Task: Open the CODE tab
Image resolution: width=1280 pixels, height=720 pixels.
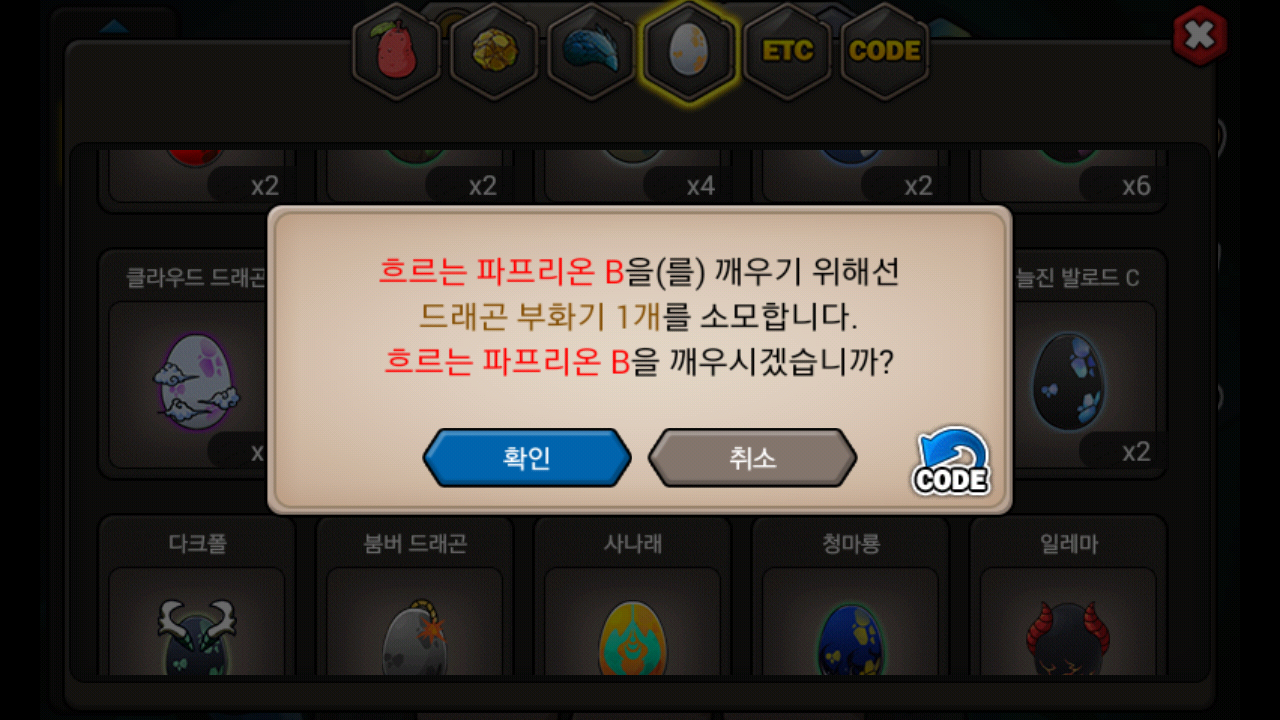Action: pyautogui.click(x=884, y=51)
